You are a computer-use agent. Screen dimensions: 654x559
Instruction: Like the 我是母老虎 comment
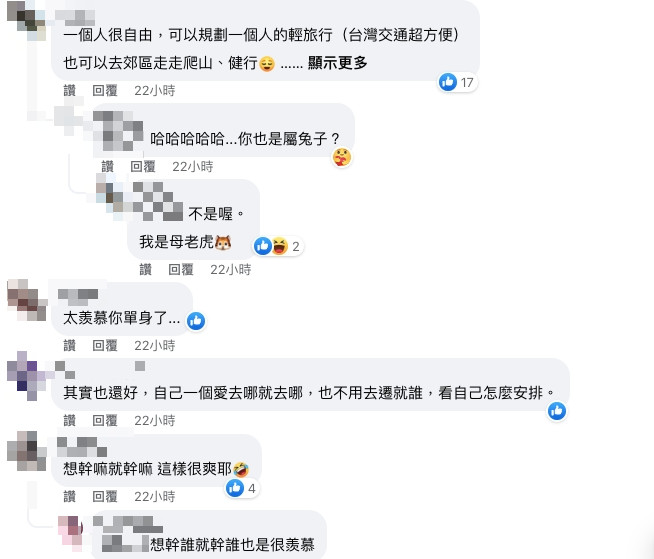point(145,269)
